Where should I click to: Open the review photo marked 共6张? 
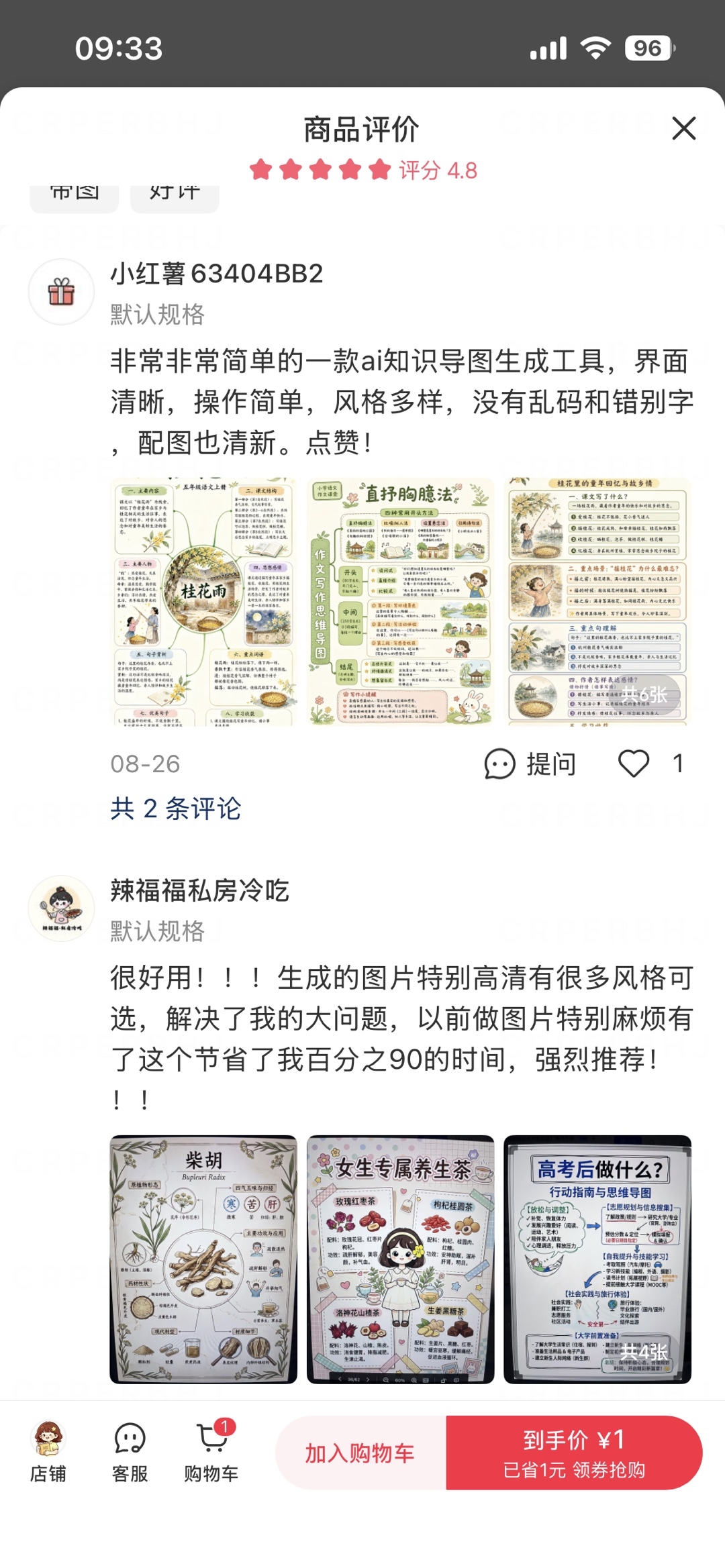click(x=597, y=602)
